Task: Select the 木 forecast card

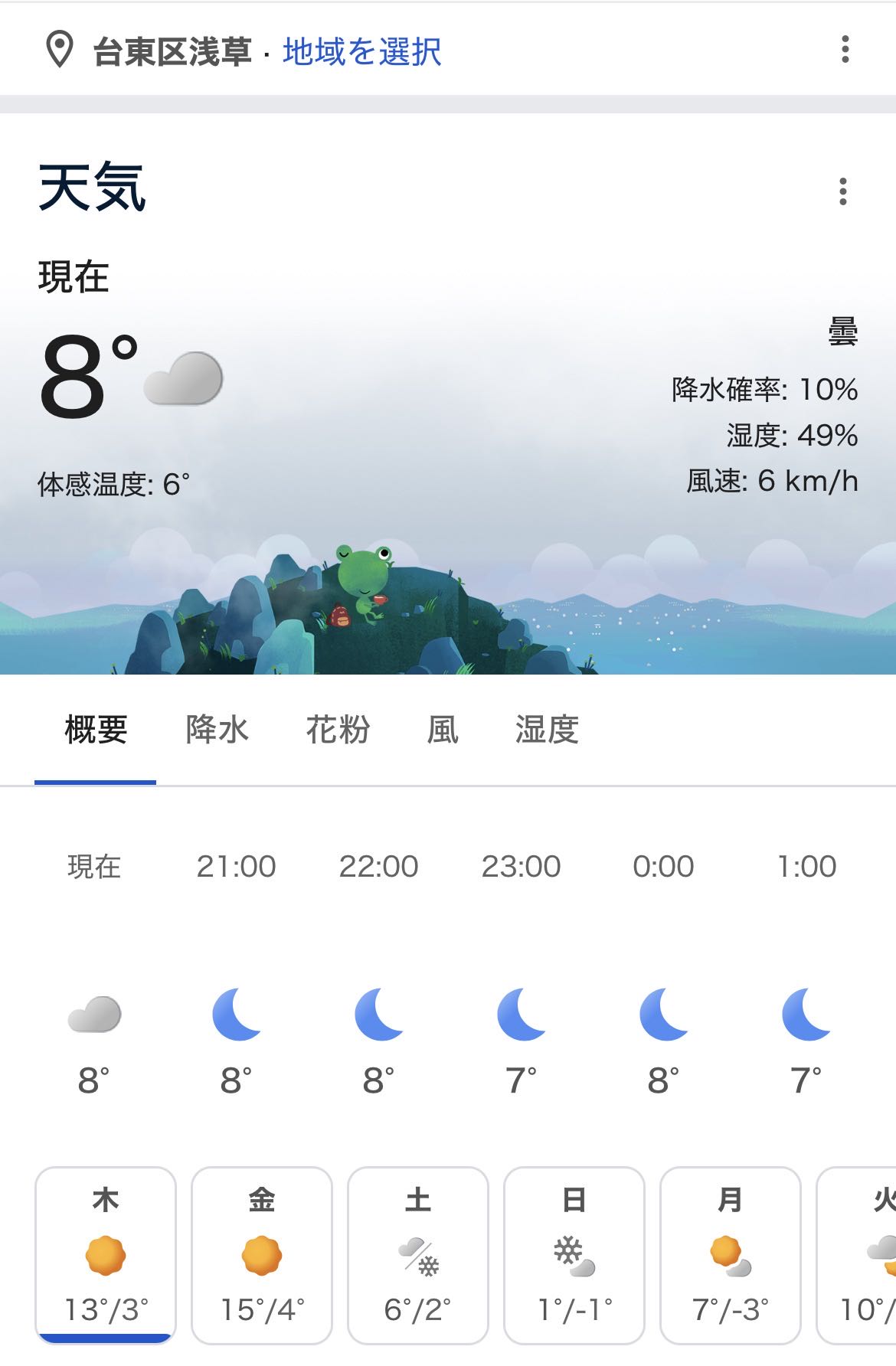Action: pos(106,1256)
